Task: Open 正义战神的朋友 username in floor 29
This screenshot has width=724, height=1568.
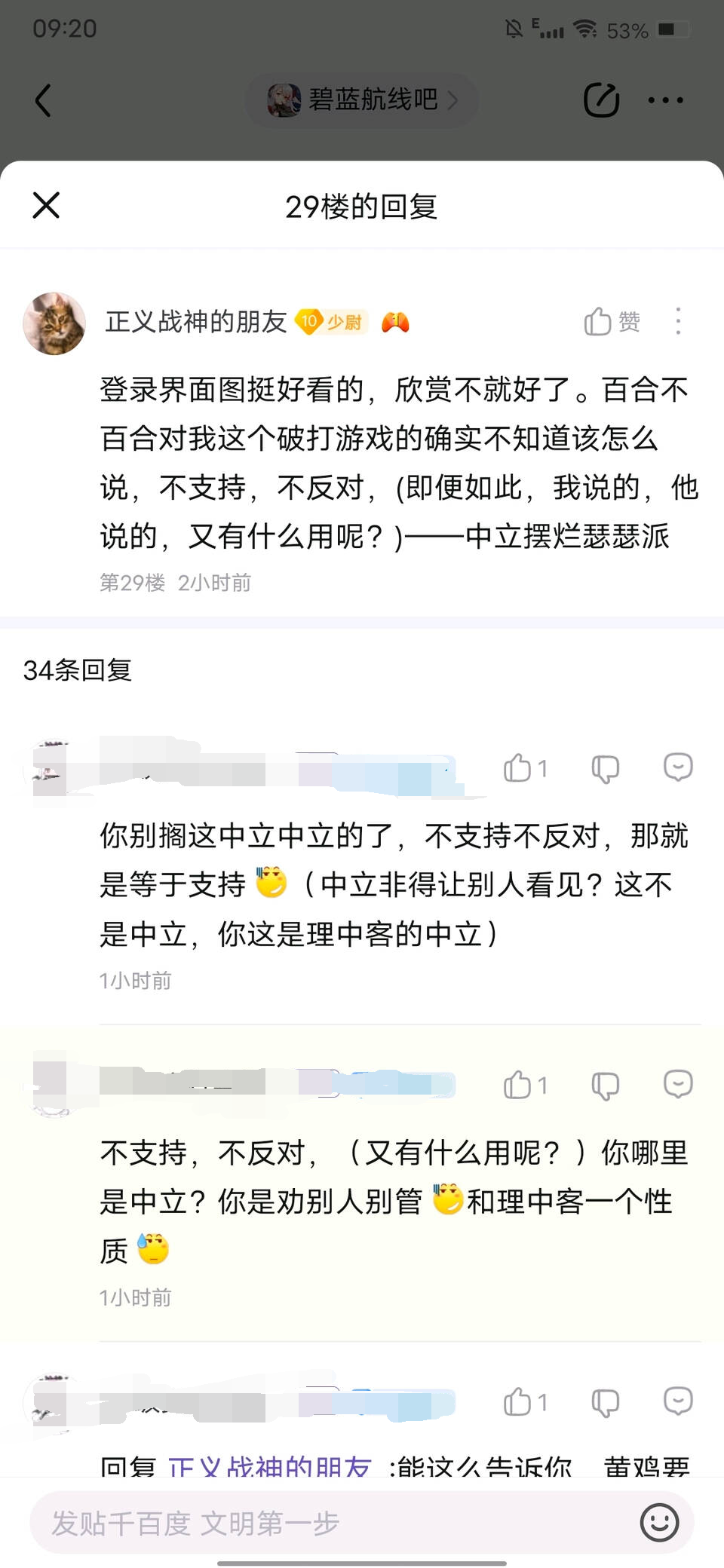Action: (x=196, y=322)
